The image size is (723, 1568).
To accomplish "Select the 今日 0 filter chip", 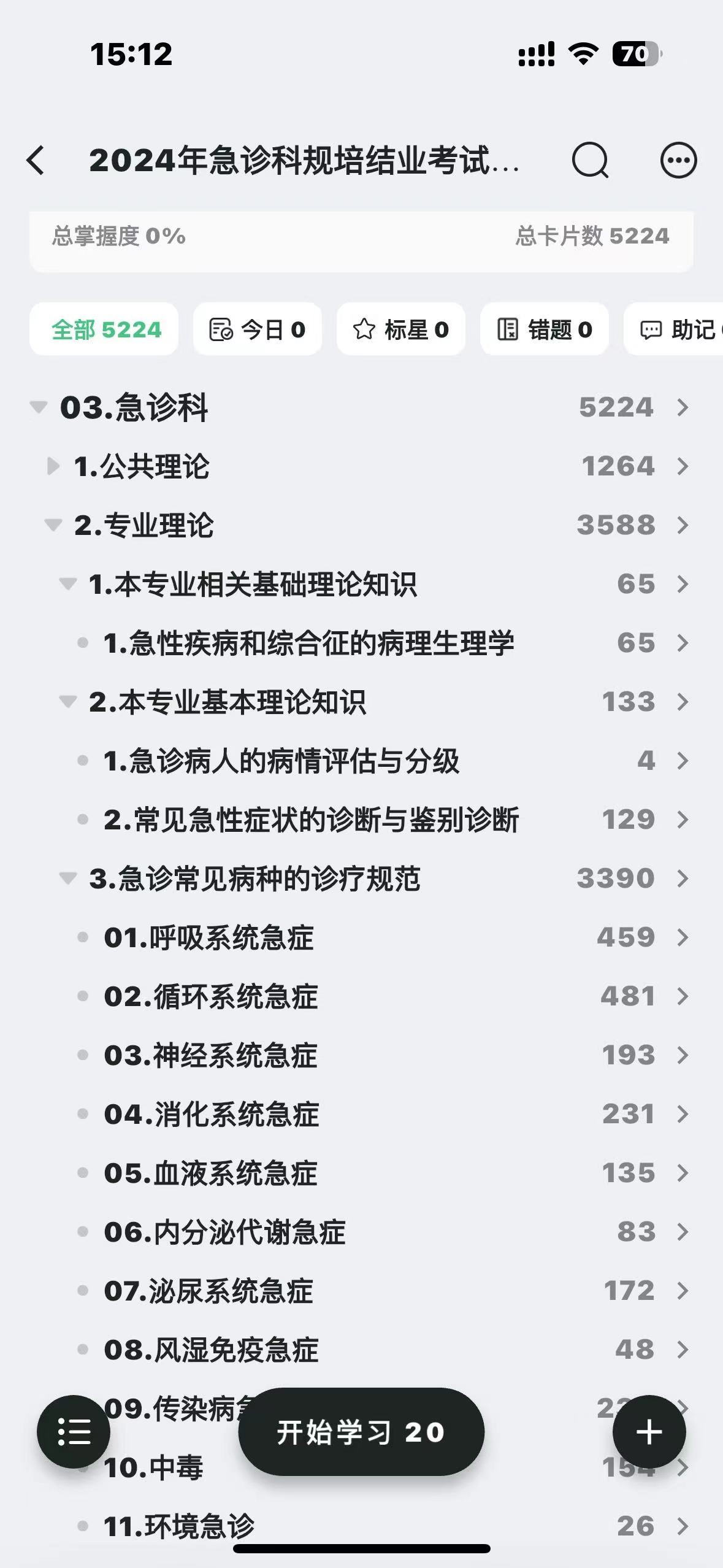I will coord(258,329).
